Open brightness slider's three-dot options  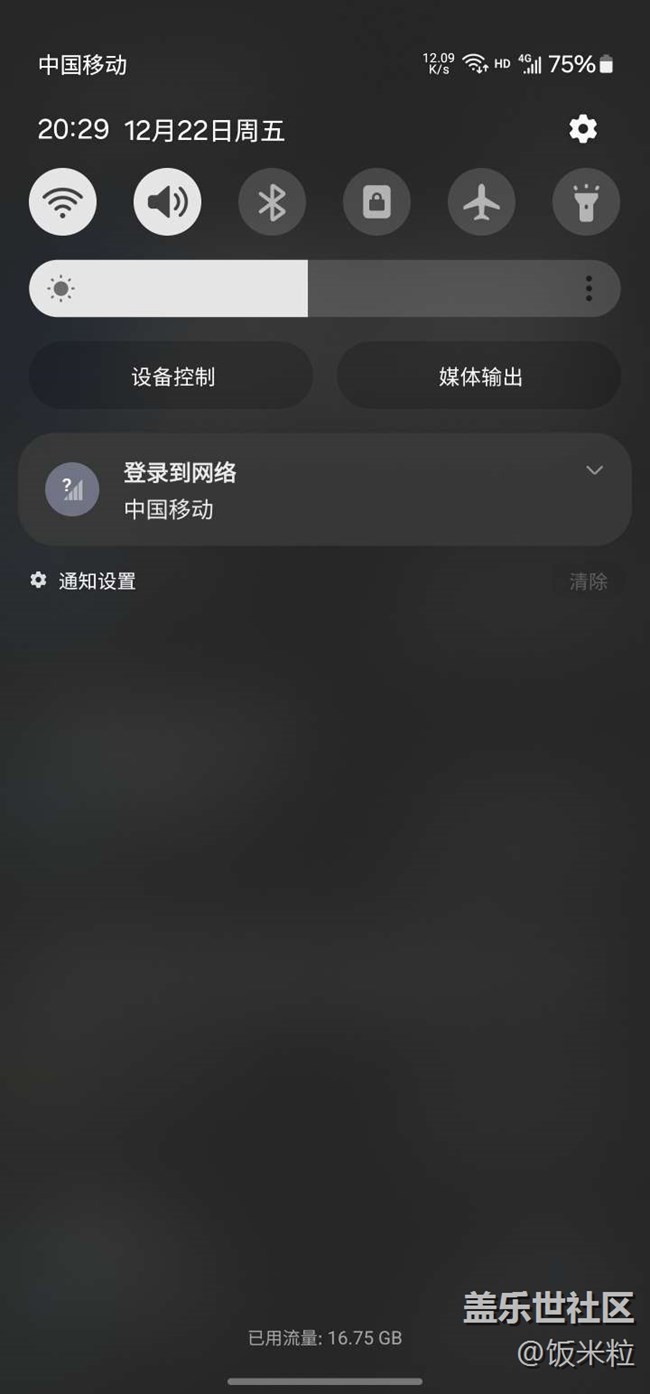tap(588, 289)
